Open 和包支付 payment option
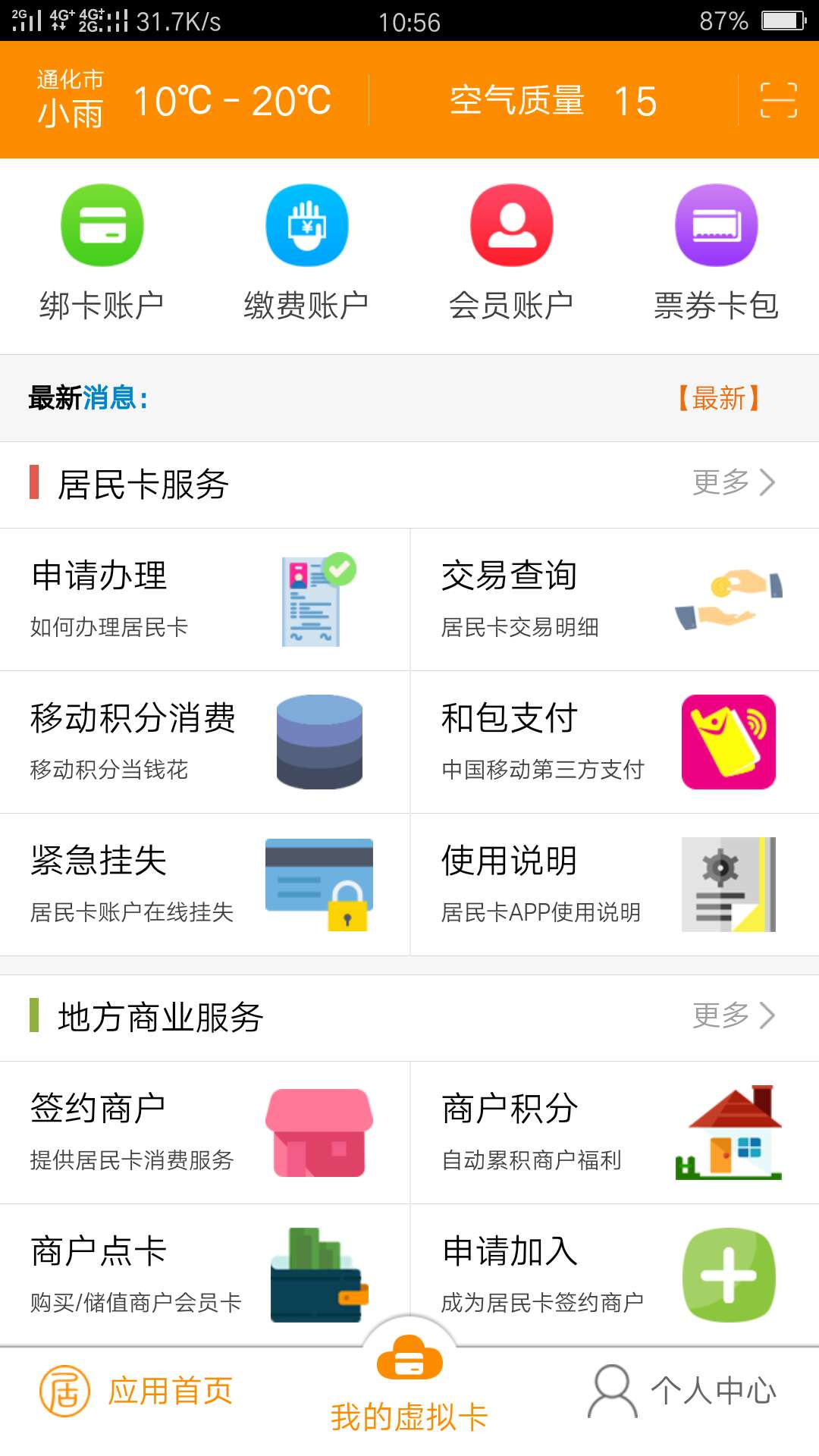The height and width of the screenshot is (1456, 819). pos(614,742)
